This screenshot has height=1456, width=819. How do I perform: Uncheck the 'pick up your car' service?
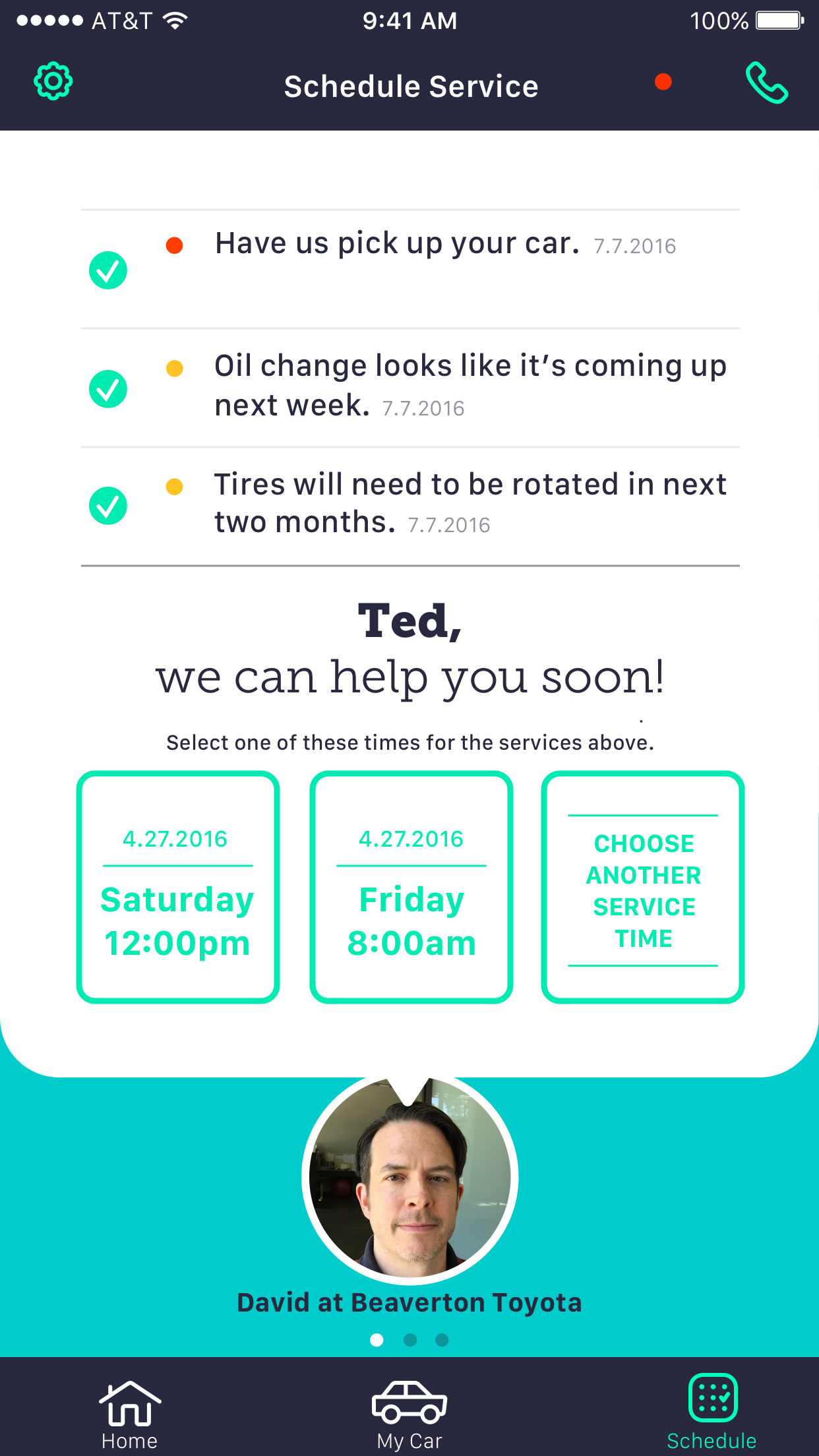tap(108, 270)
